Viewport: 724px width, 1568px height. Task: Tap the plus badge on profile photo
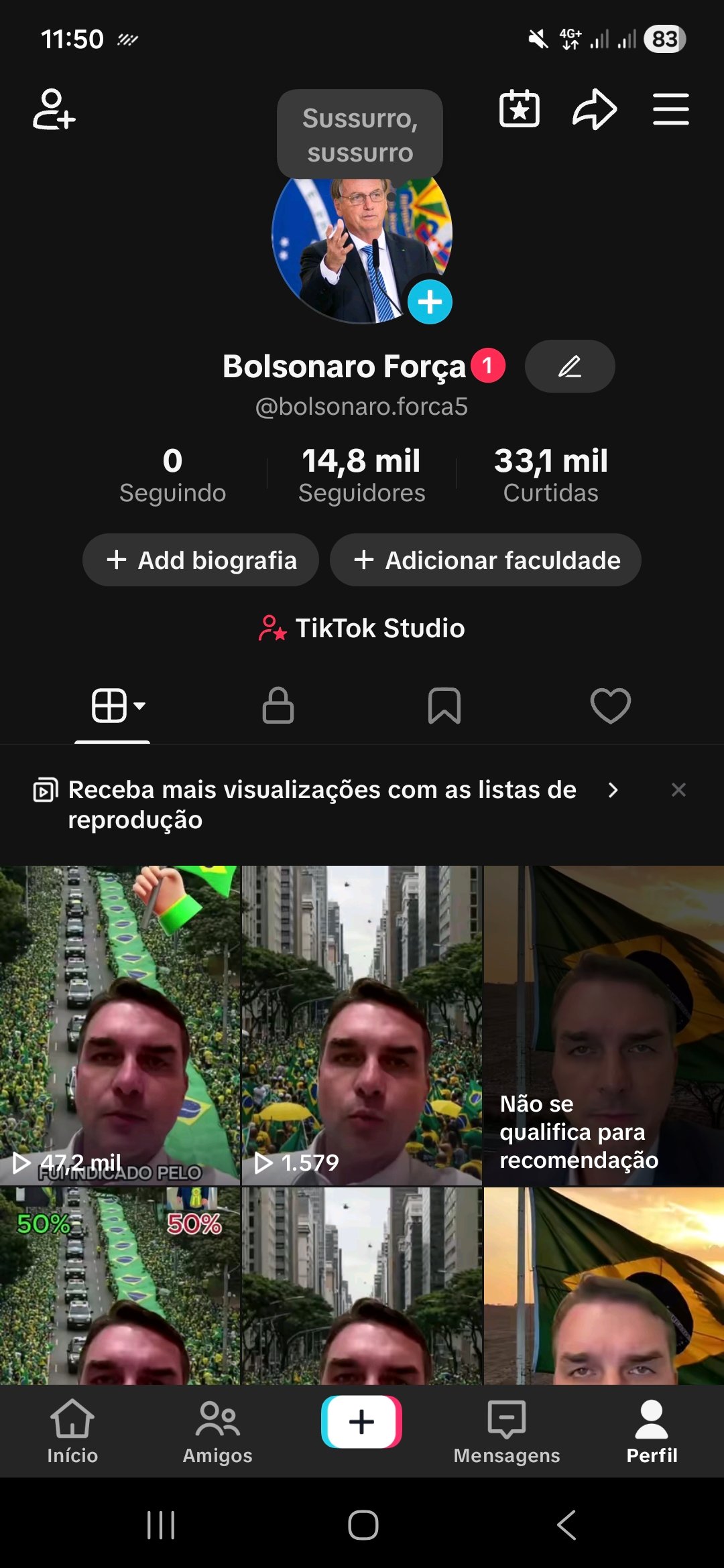pyautogui.click(x=430, y=302)
